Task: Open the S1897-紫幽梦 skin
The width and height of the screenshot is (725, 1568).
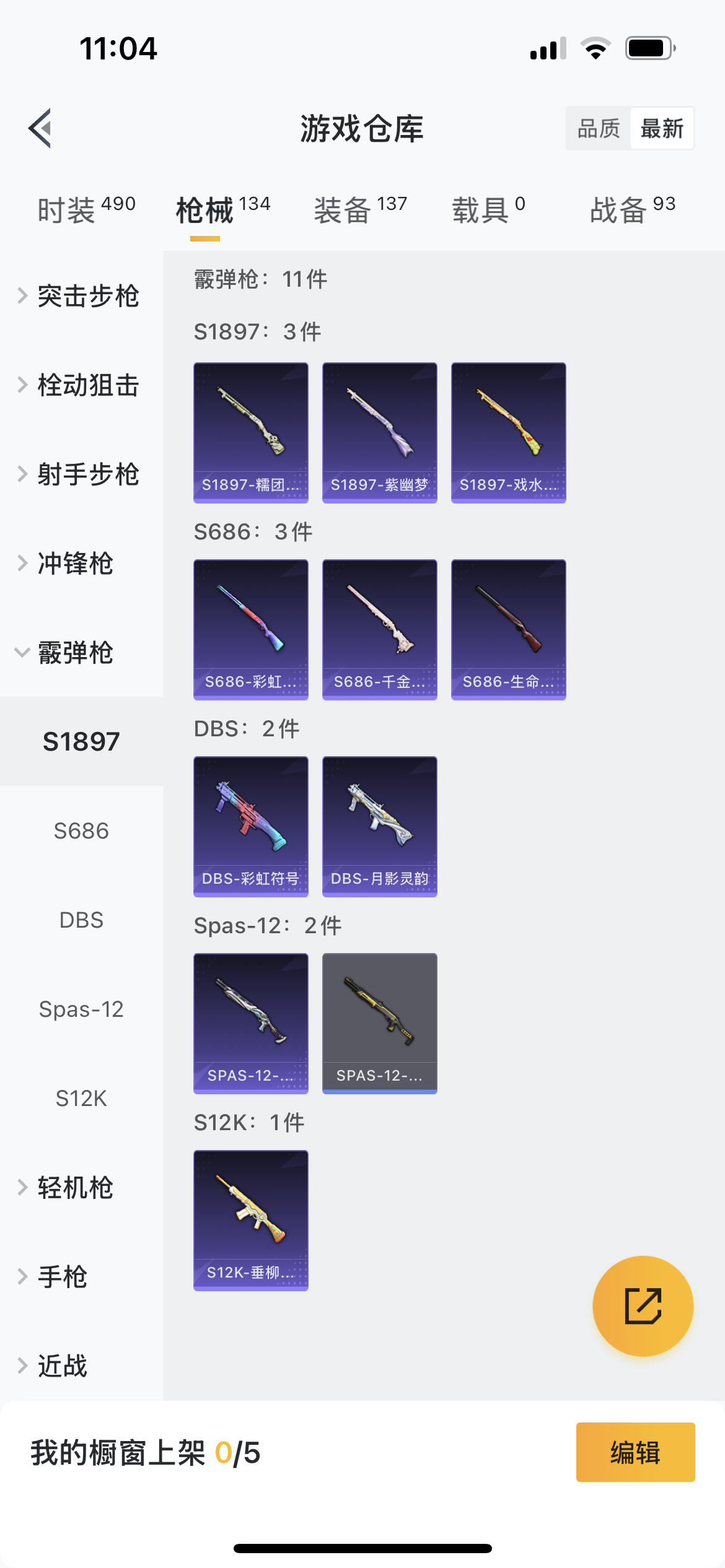Action: [379, 432]
